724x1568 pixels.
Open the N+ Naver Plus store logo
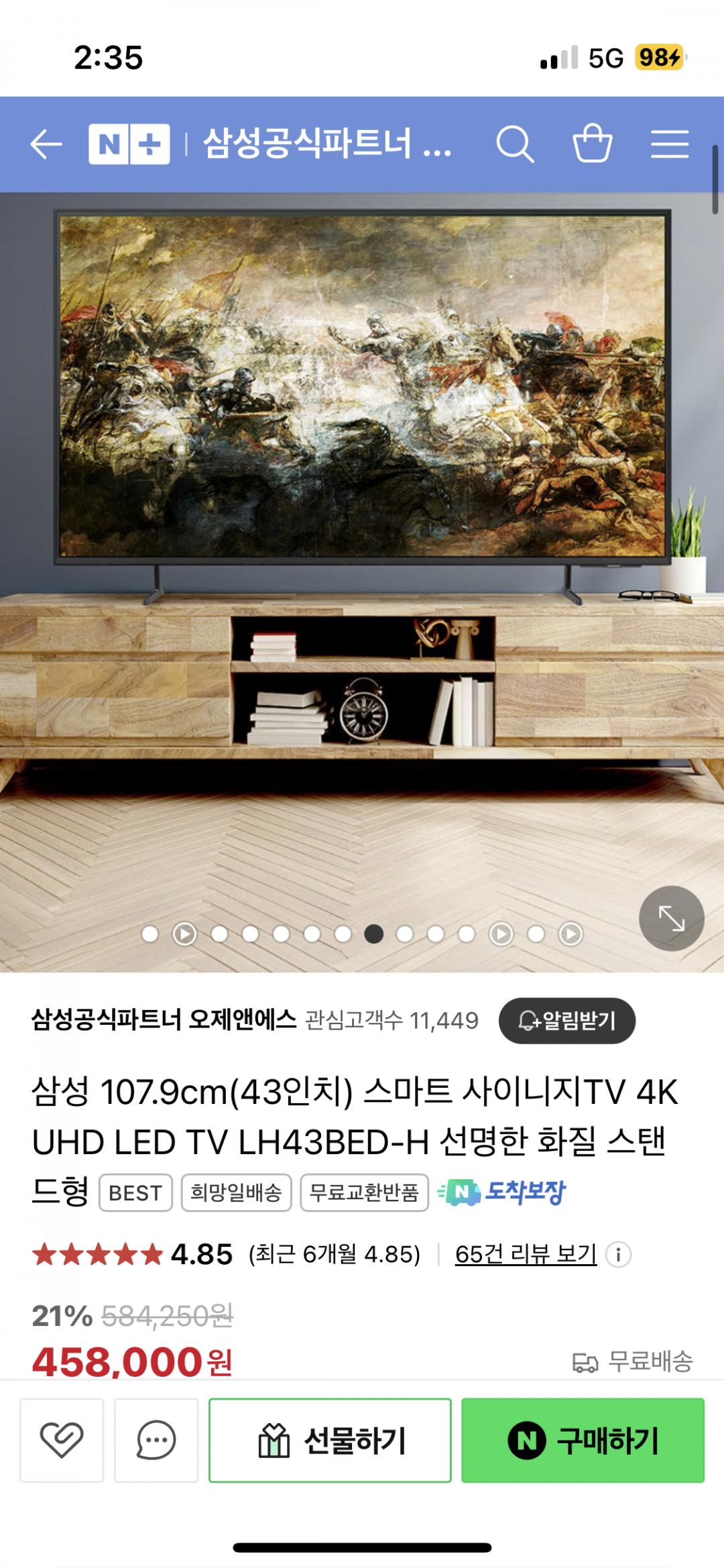(129, 144)
